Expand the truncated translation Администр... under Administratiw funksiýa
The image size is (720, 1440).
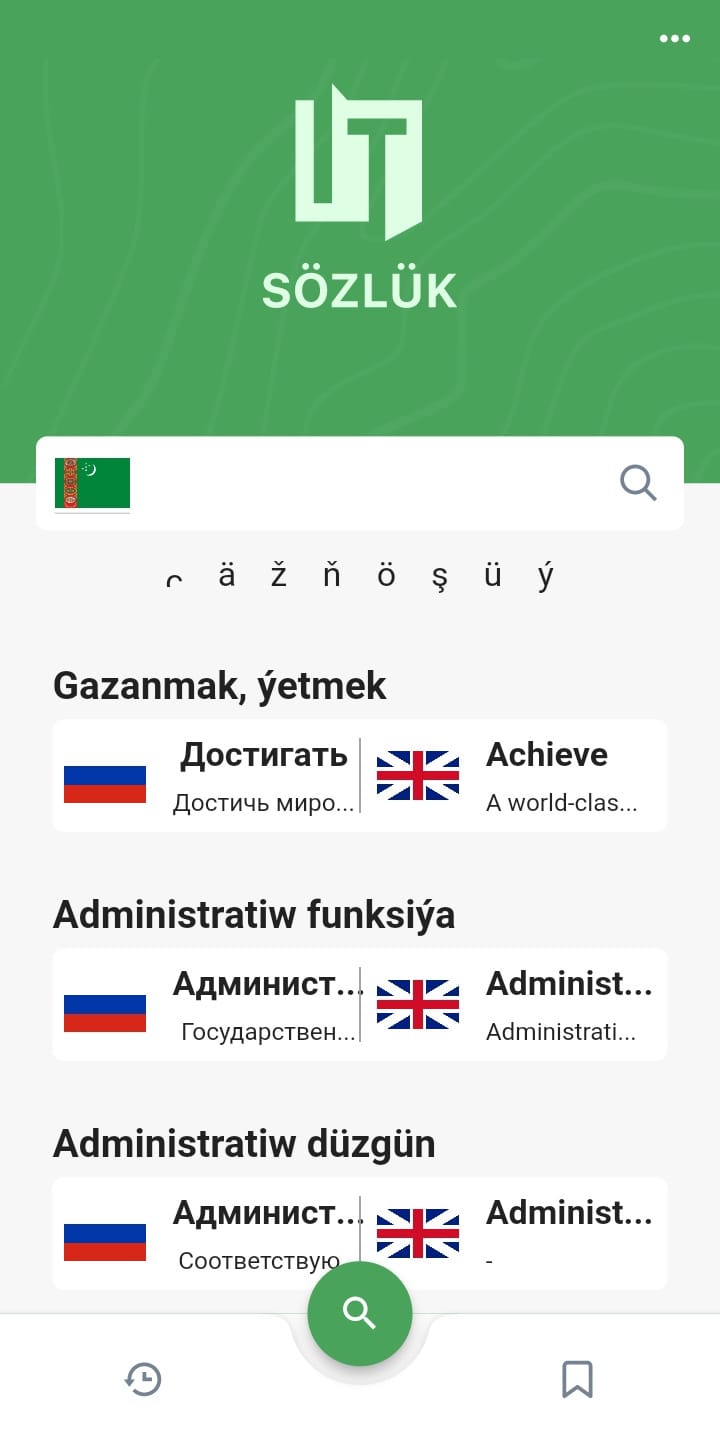(x=265, y=985)
